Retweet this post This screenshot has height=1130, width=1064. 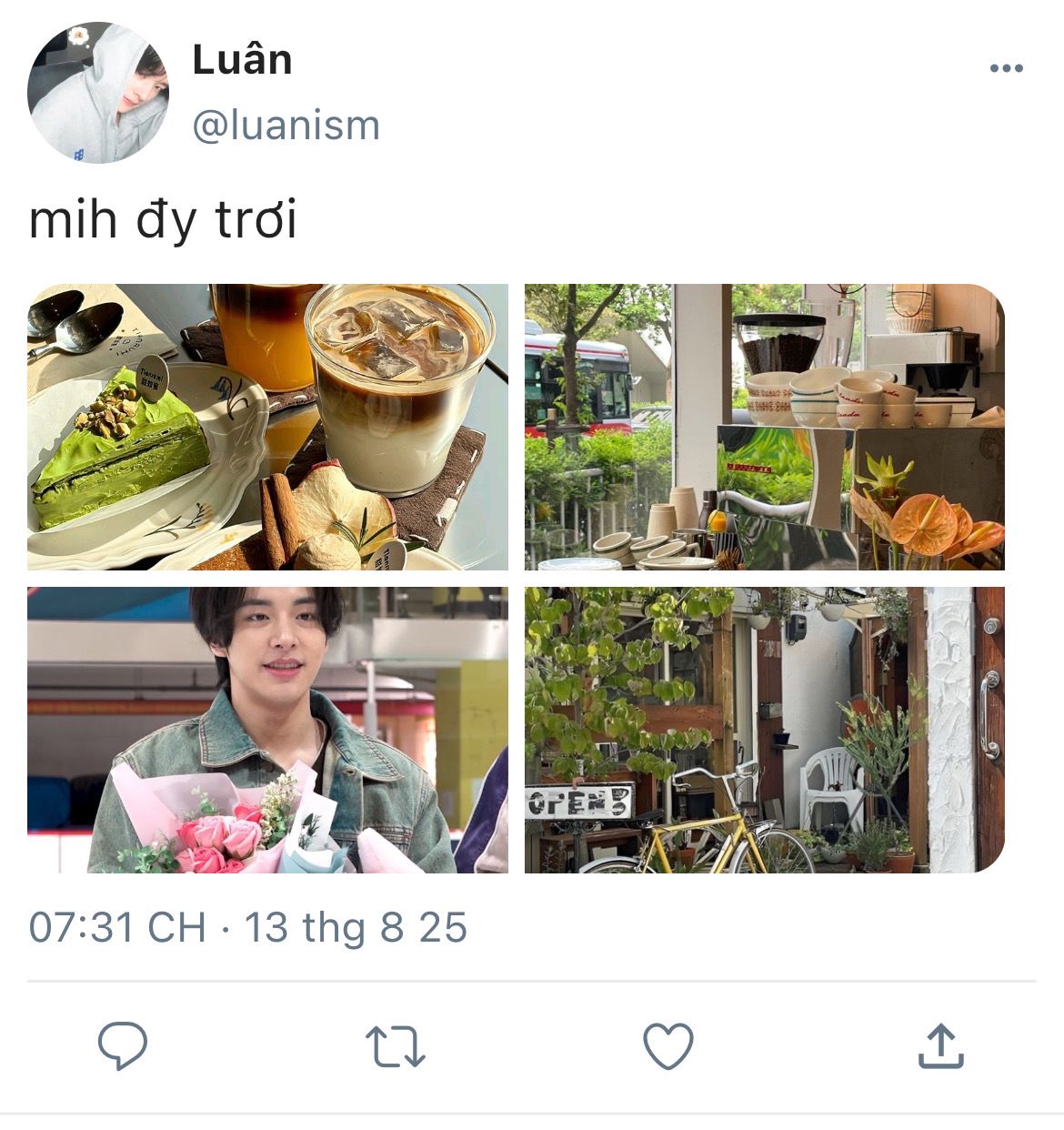tap(395, 1045)
